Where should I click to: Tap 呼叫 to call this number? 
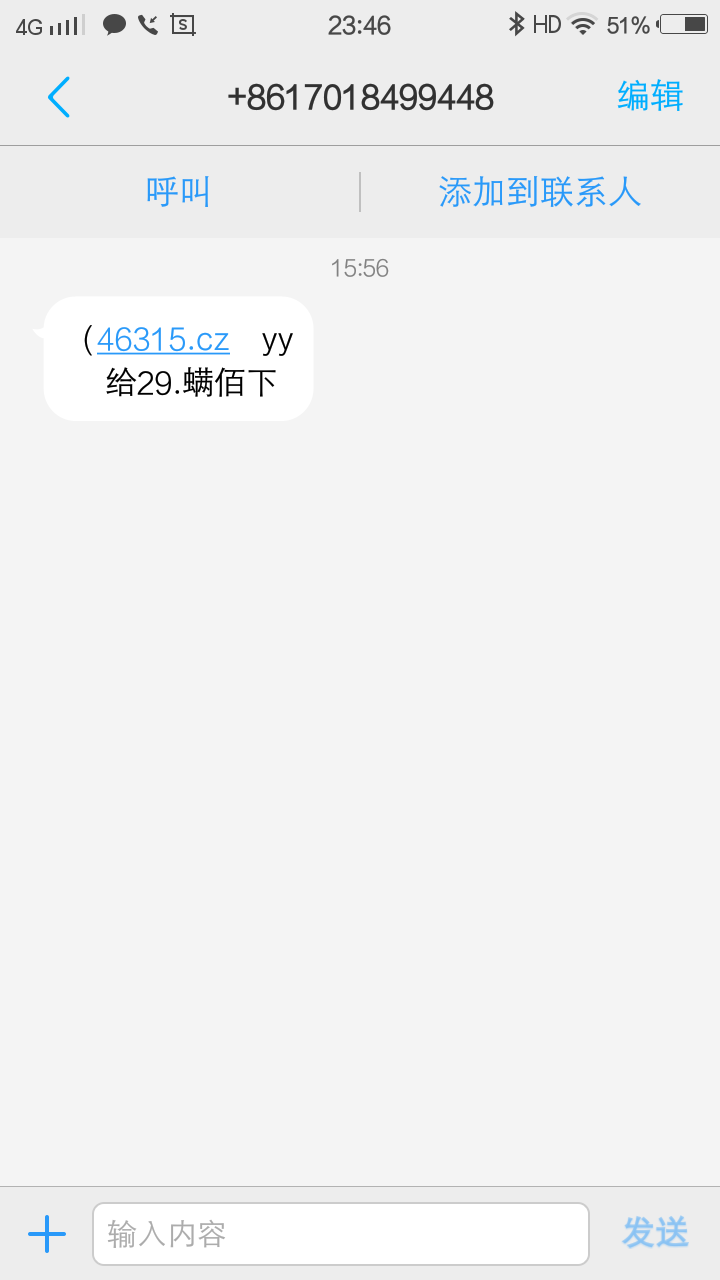click(x=177, y=191)
